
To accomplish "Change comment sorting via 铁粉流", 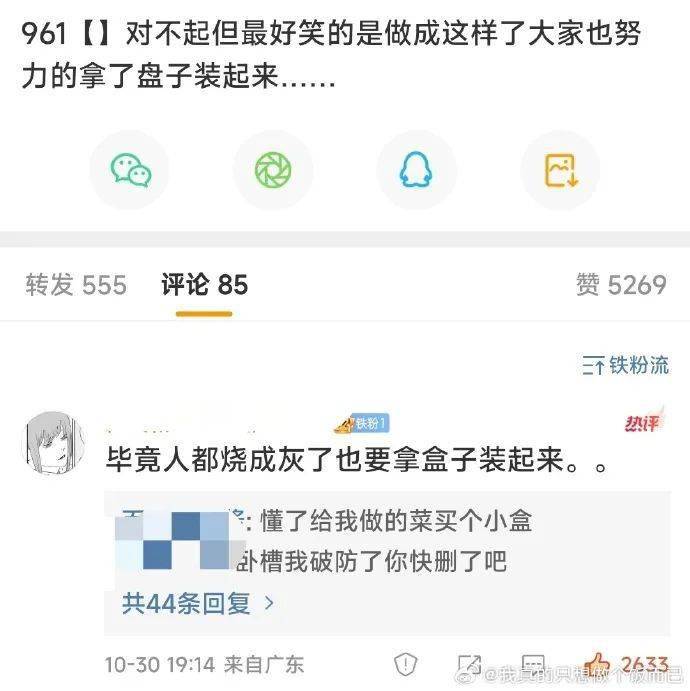I will tap(625, 366).
